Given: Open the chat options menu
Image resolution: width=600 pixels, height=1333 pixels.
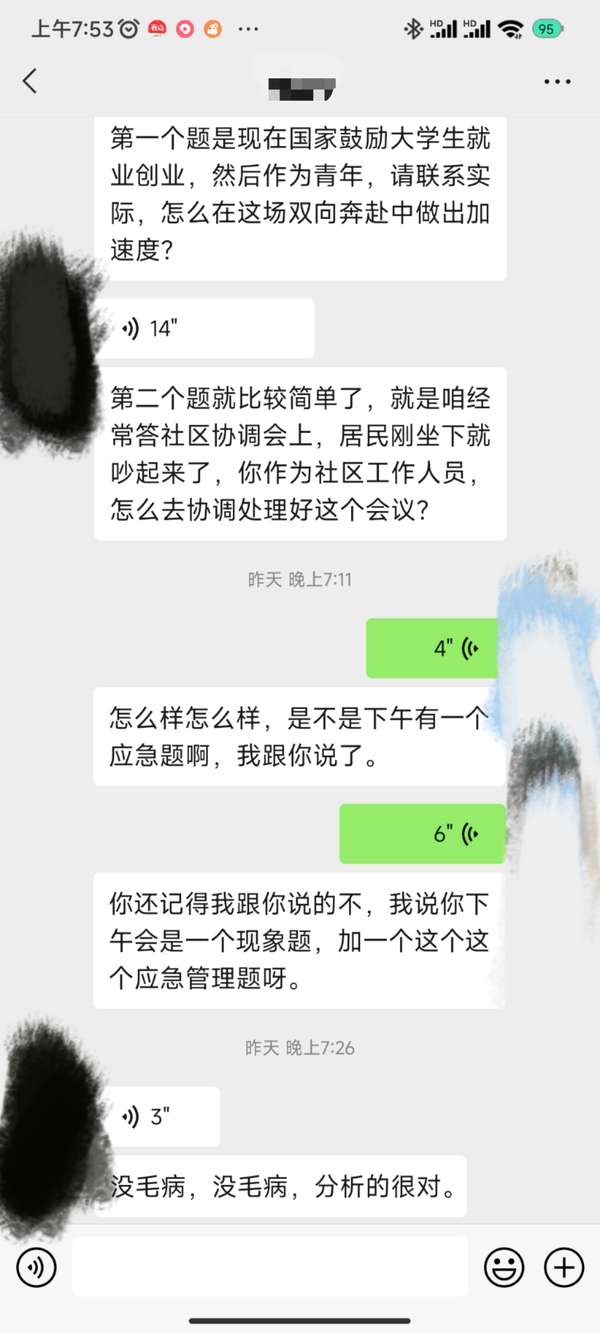Looking at the screenshot, I should pyautogui.click(x=557, y=82).
